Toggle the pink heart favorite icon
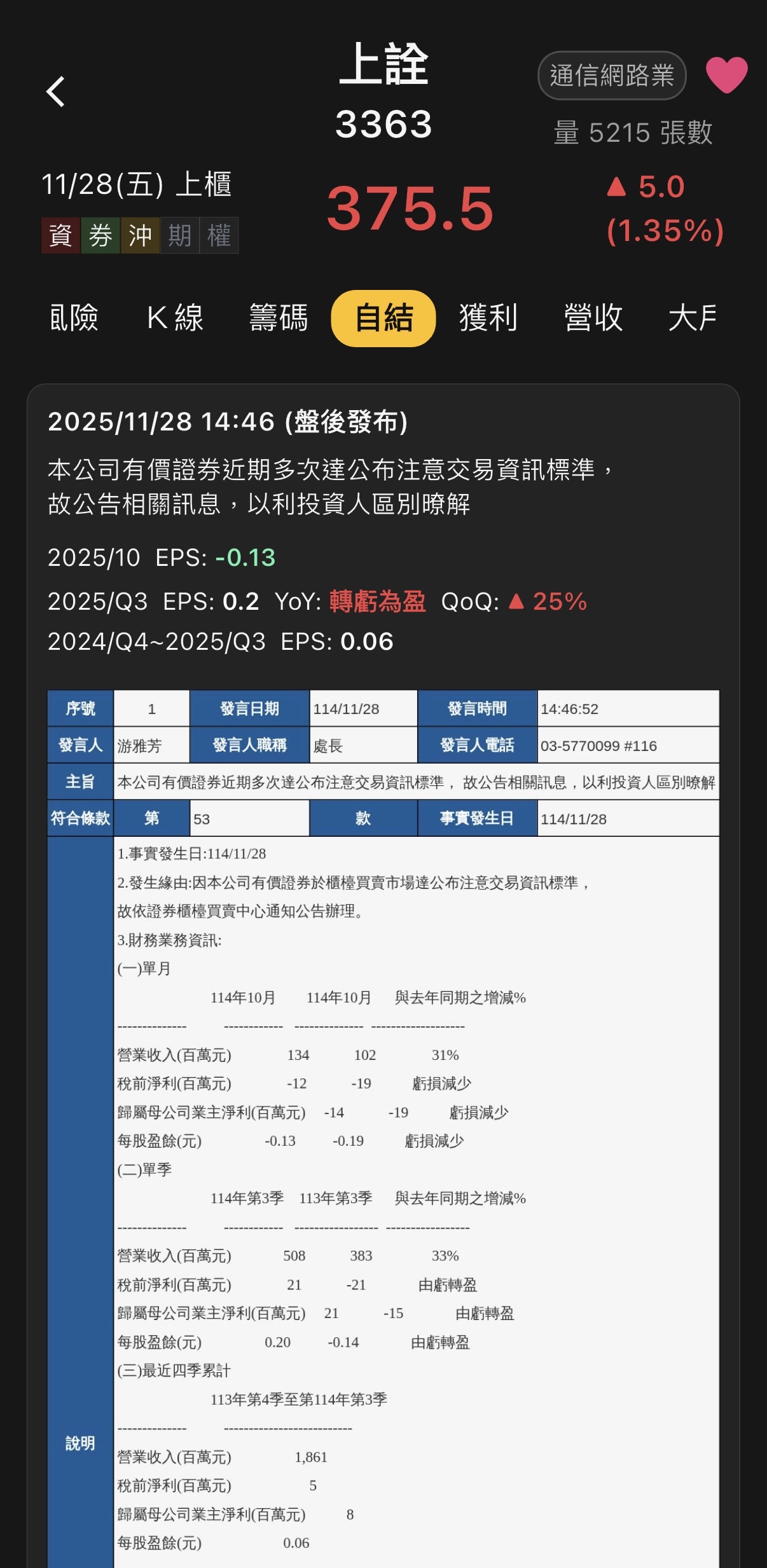Viewport: 767px width, 1568px height. [726, 75]
